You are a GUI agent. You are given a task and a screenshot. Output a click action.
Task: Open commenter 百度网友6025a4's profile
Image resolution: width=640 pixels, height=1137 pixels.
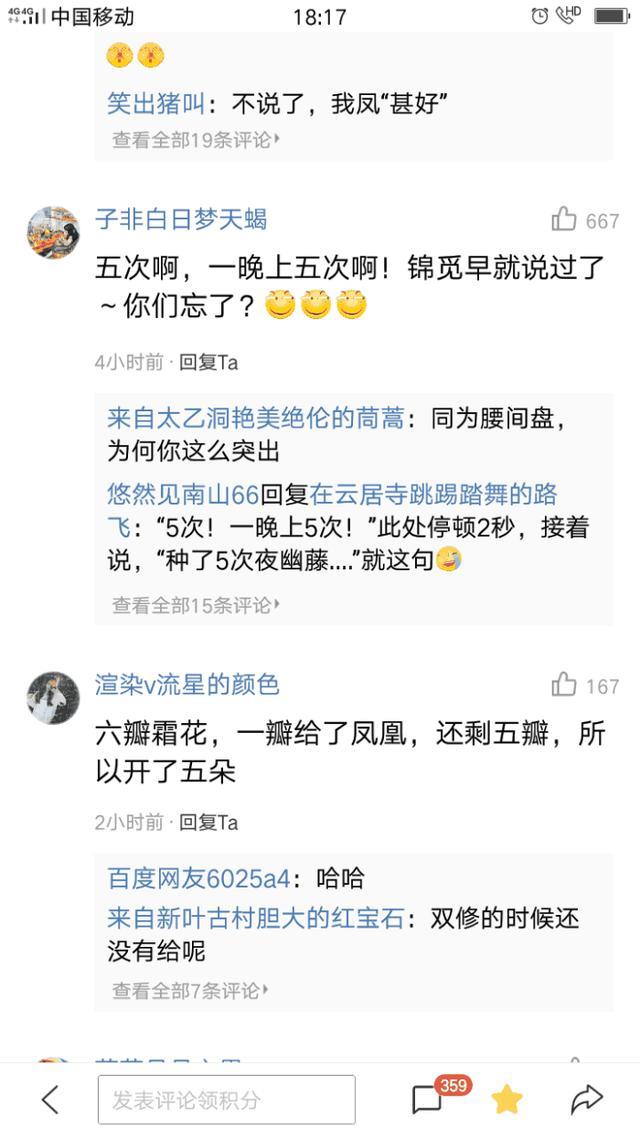(198, 879)
